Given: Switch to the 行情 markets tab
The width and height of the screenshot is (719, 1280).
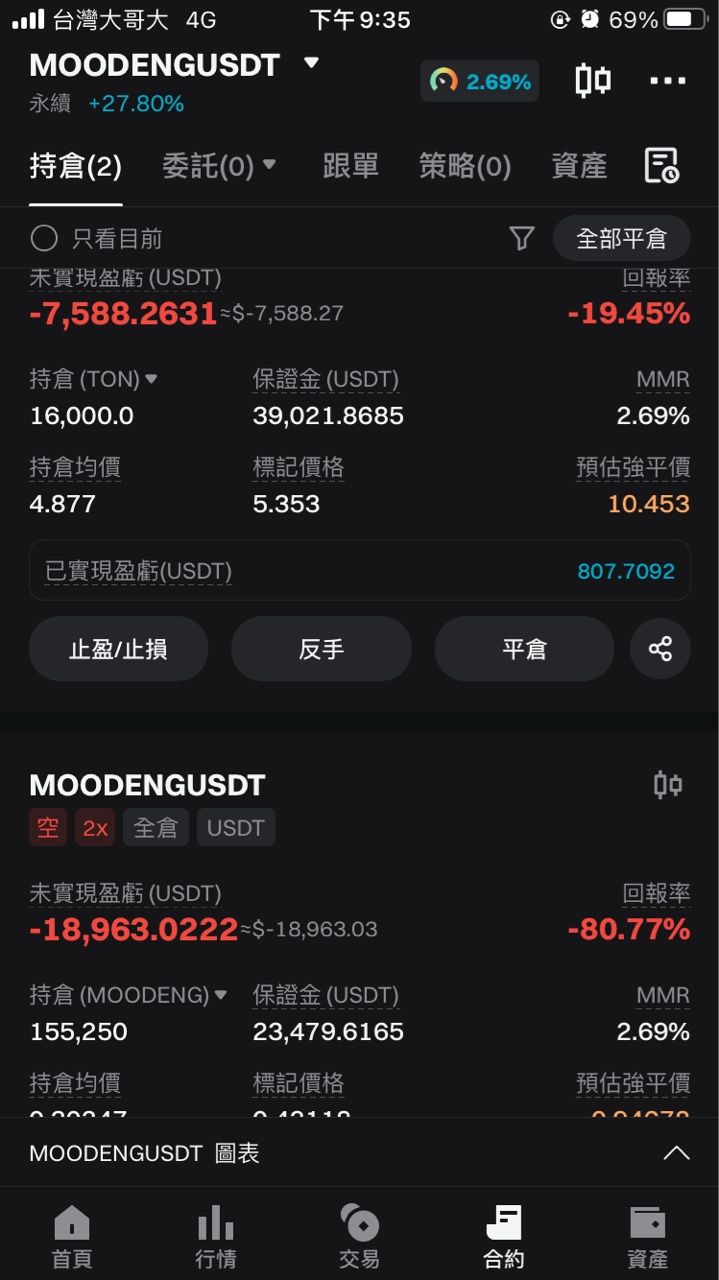Looking at the screenshot, I should 215,1236.
